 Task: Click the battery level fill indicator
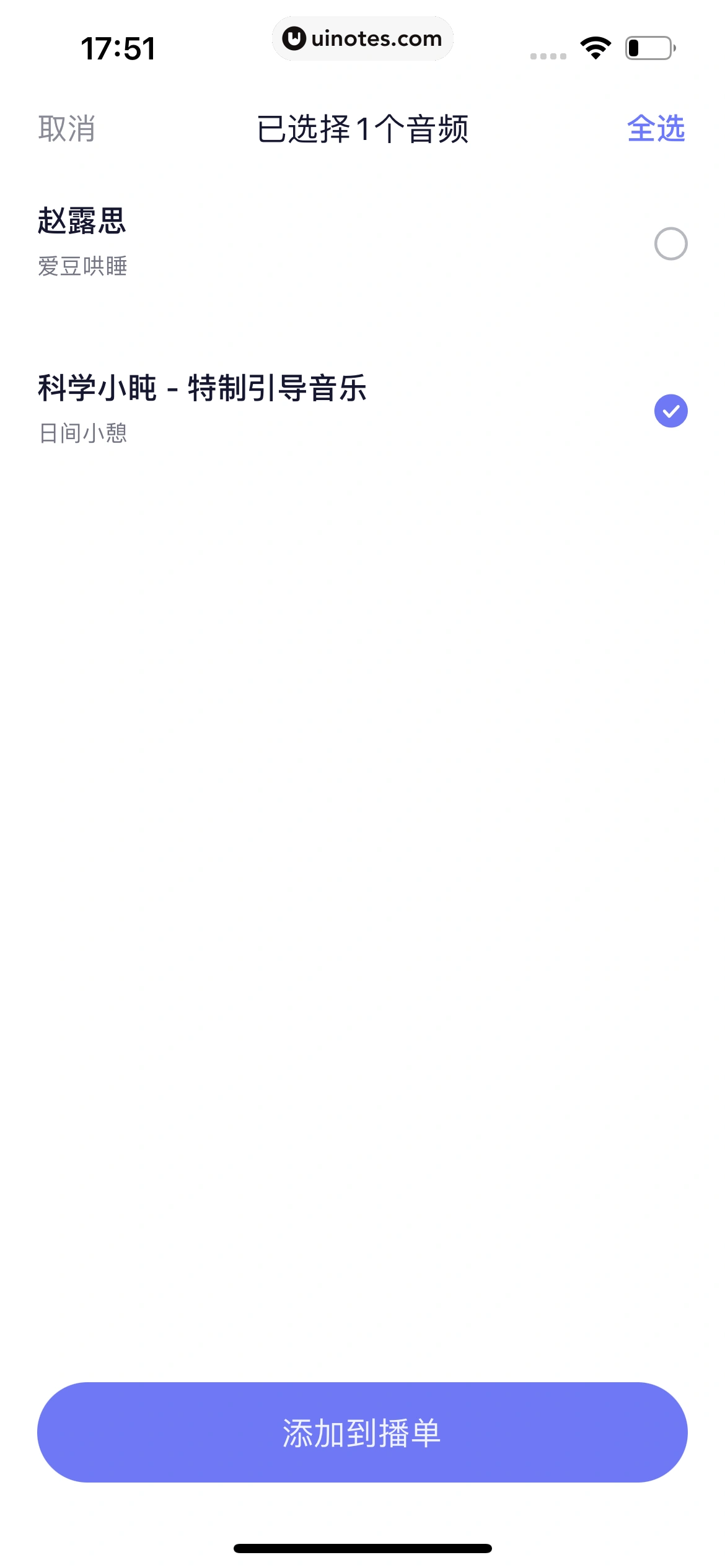tap(636, 46)
